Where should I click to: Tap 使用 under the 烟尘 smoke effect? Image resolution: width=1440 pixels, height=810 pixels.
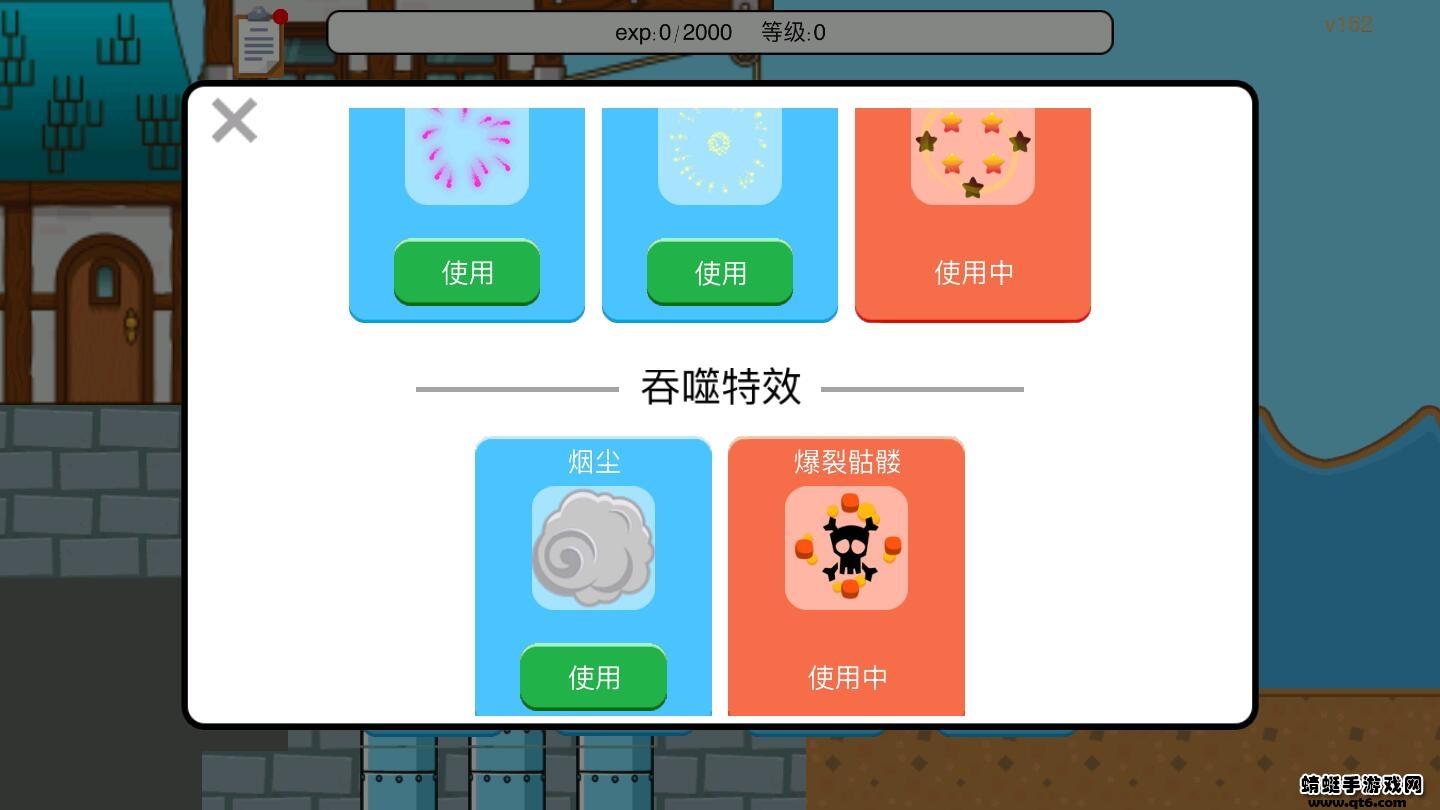coord(593,677)
